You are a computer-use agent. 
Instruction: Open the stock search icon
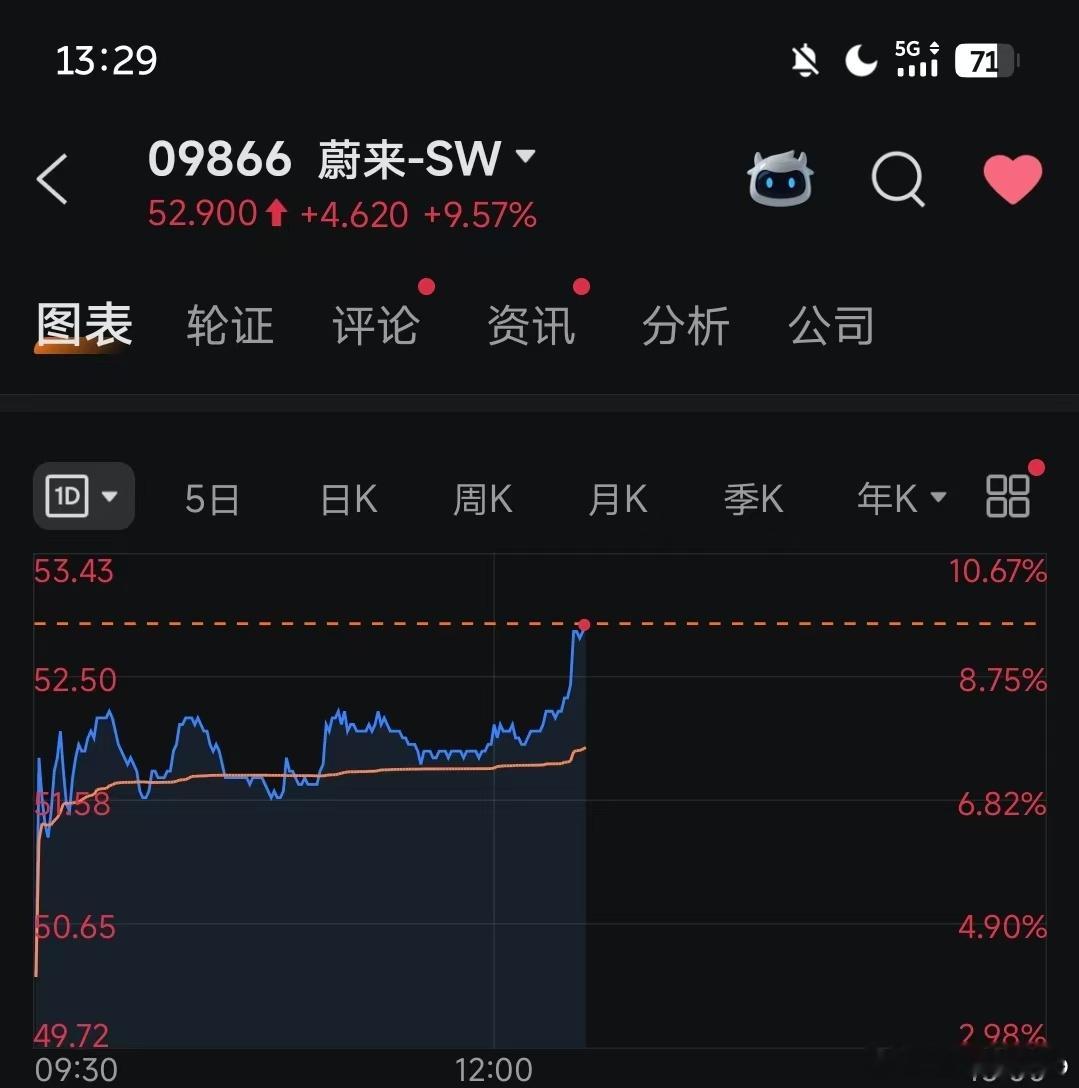point(898,179)
